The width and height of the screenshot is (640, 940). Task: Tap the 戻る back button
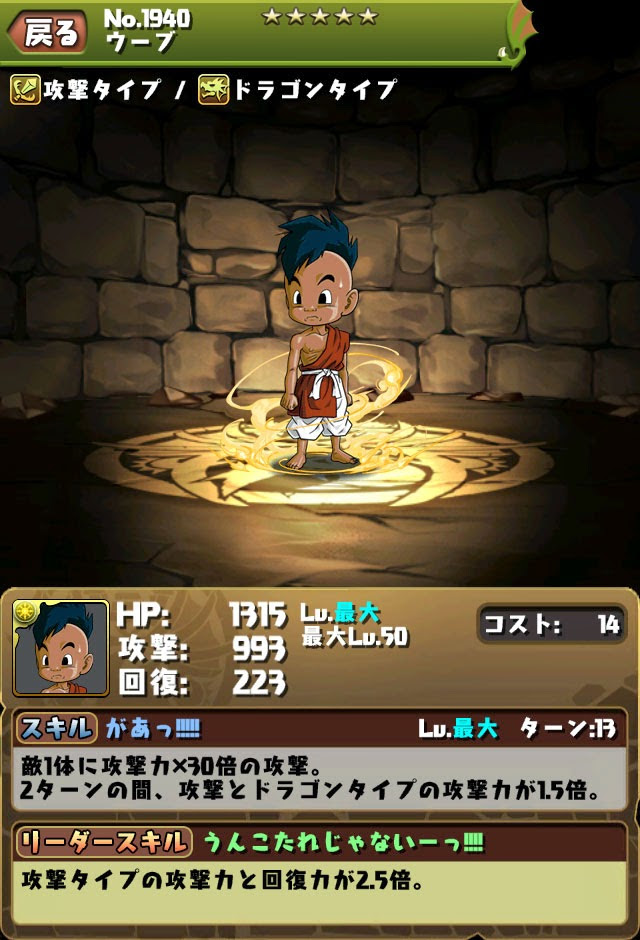tap(48, 33)
